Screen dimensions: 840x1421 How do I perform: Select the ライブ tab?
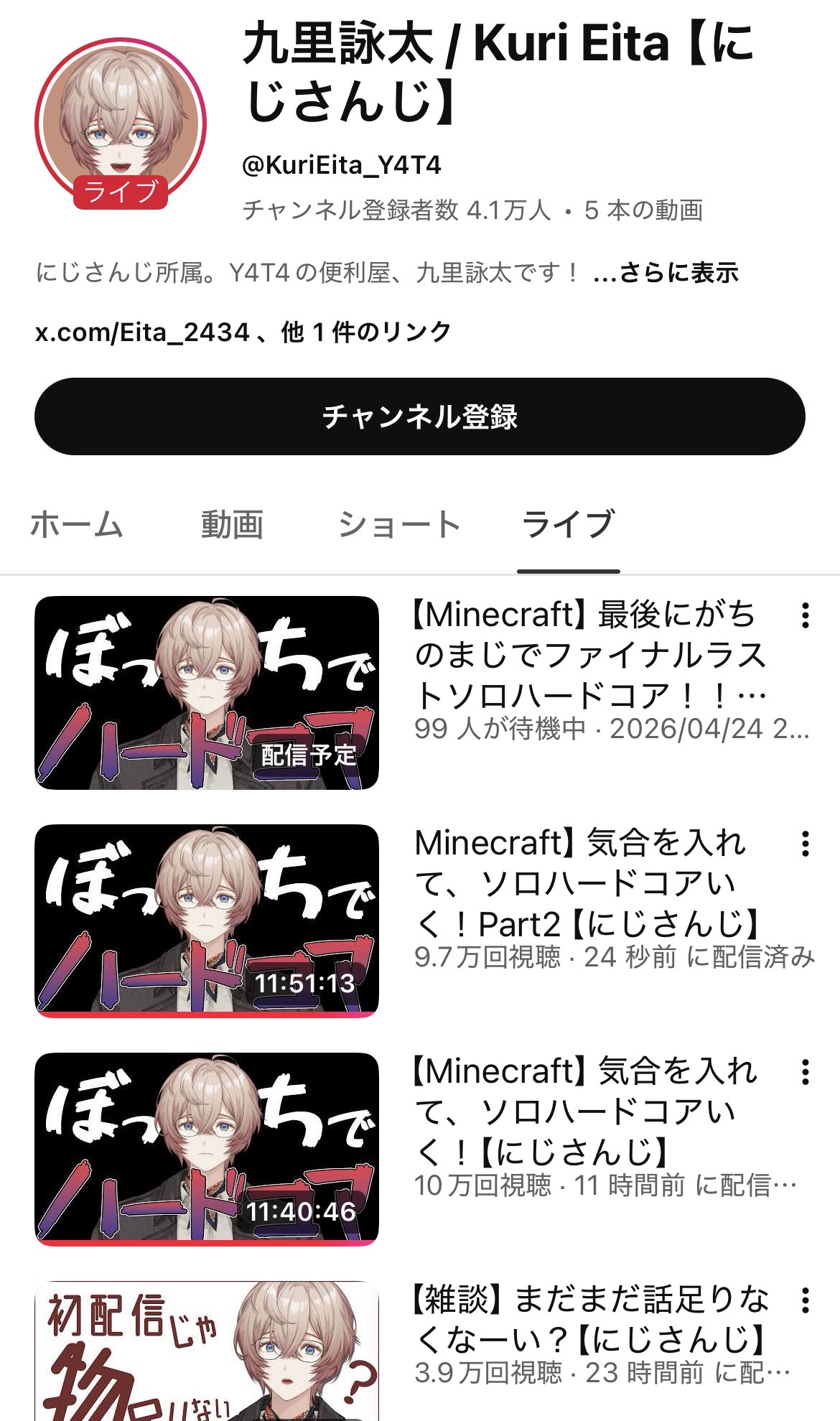point(568,524)
